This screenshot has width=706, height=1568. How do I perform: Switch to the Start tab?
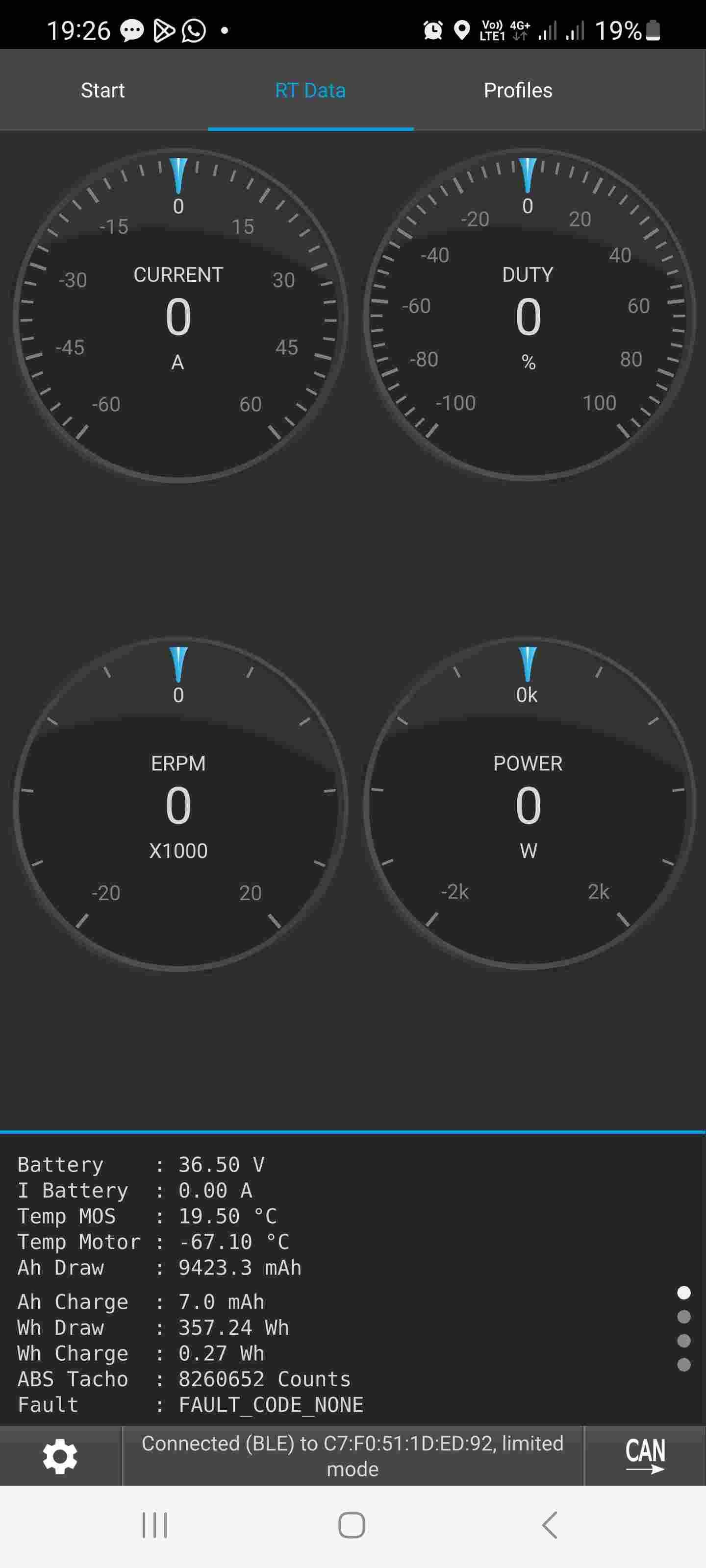(103, 90)
